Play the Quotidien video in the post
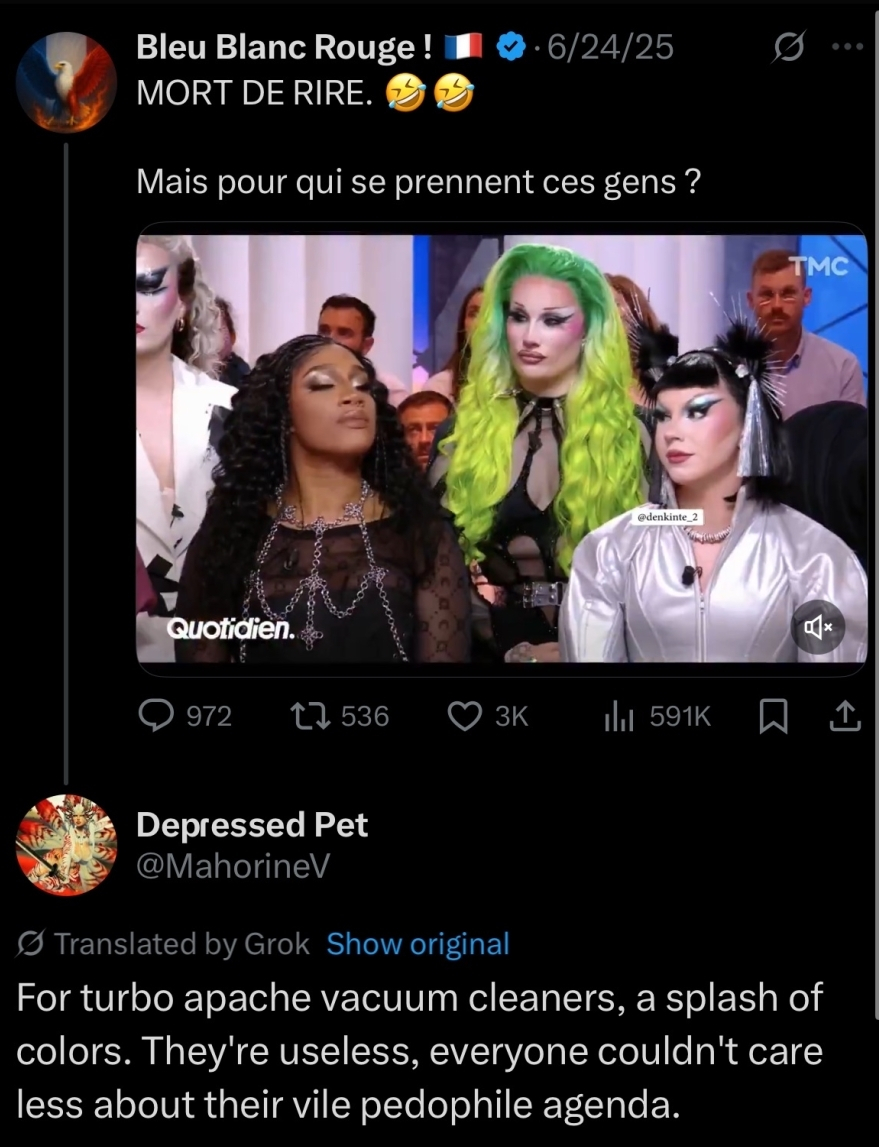The width and height of the screenshot is (879, 1147). 501,448
